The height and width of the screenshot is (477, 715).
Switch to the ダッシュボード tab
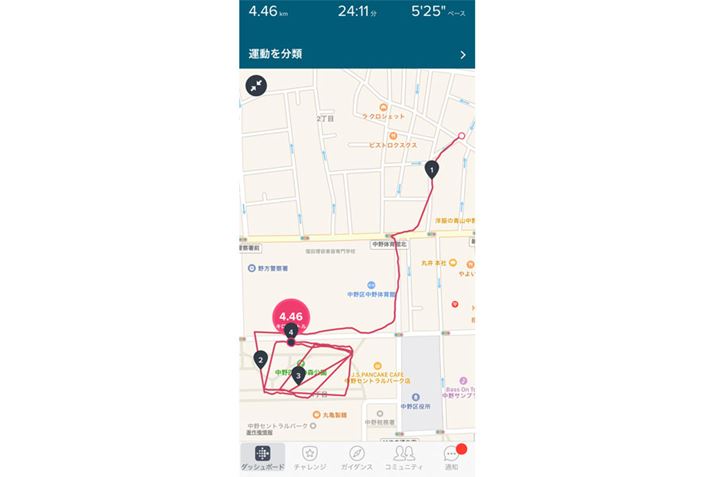[x=261, y=456]
